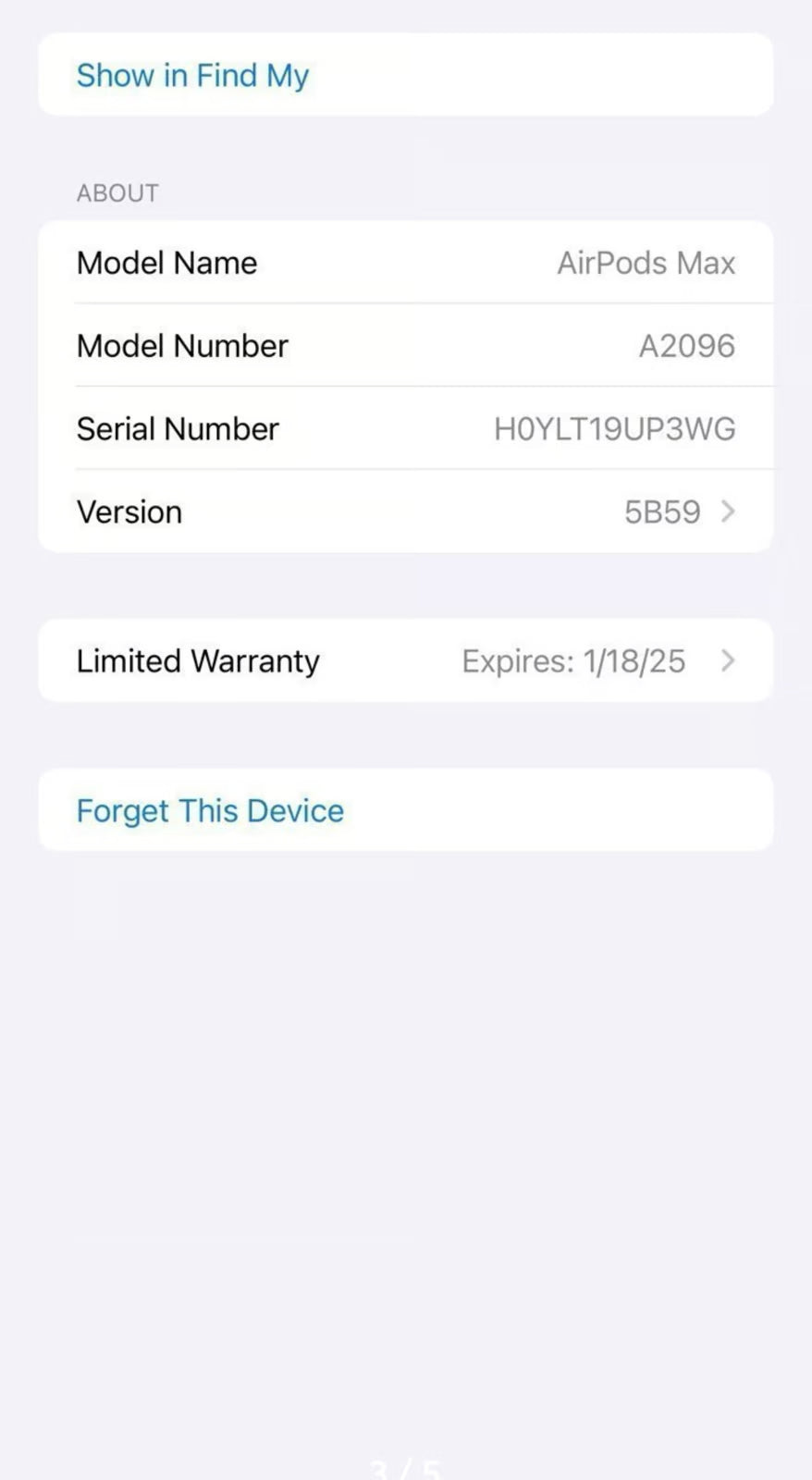Open Show in Find My

tap(192, 75)
